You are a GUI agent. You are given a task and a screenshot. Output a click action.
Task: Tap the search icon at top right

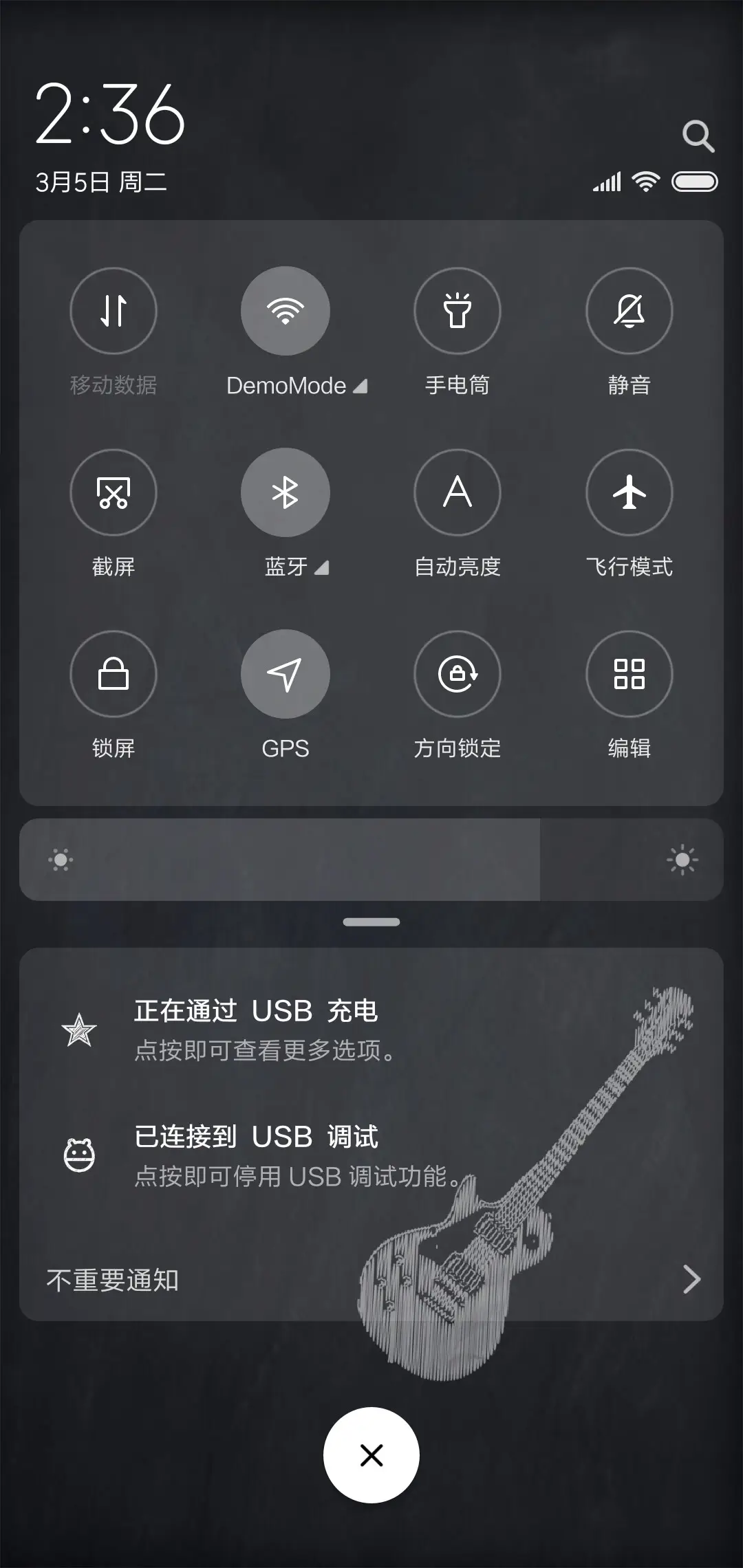699,136
